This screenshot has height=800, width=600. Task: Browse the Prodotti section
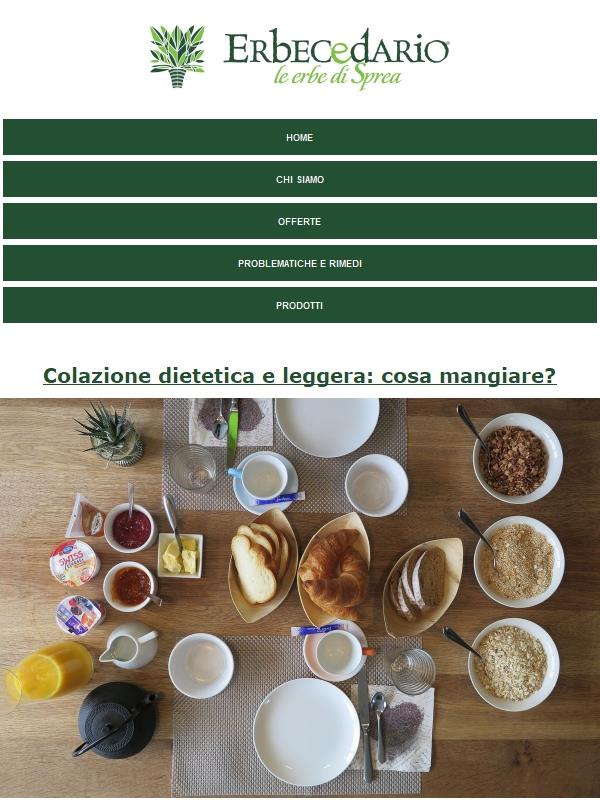pos(300,306)
